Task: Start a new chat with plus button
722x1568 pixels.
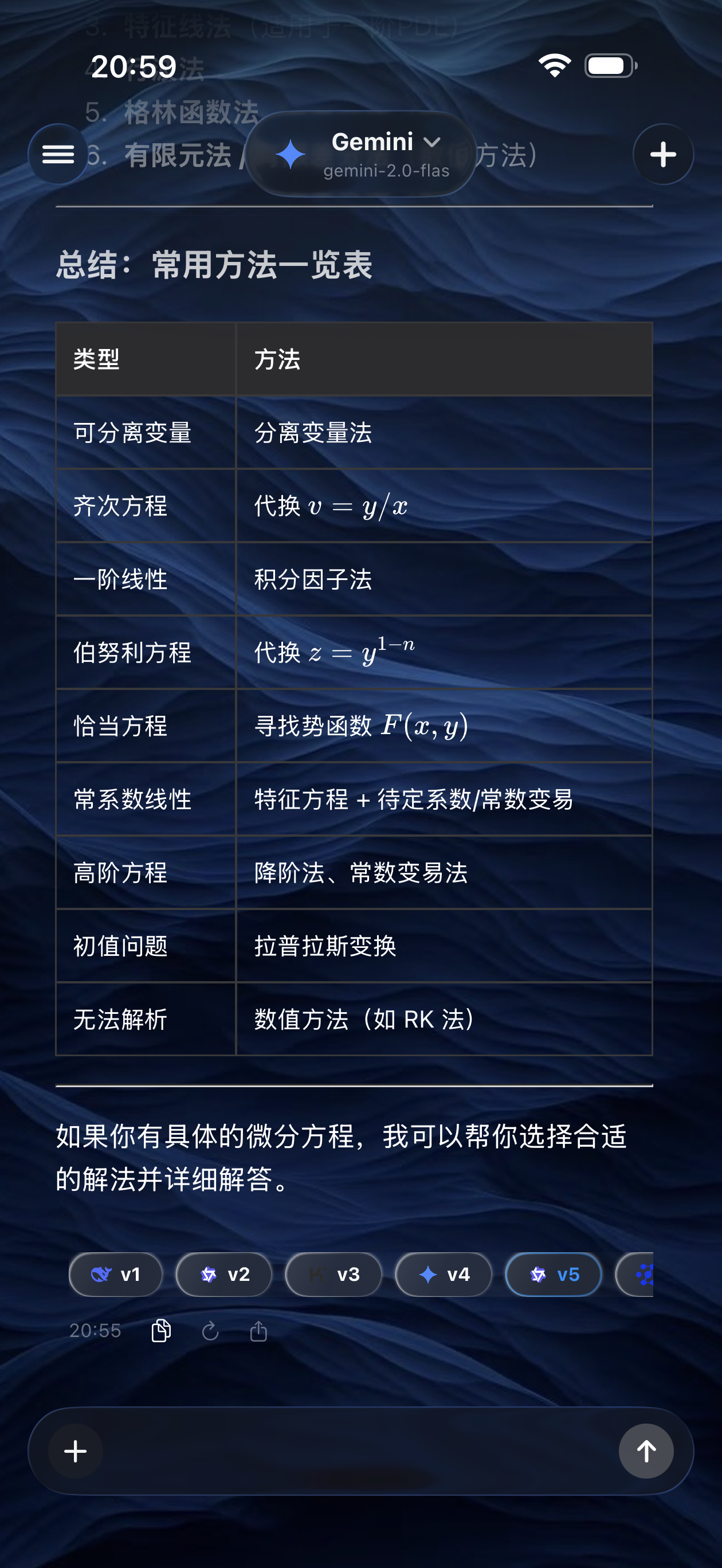Action: pos(663,154)
